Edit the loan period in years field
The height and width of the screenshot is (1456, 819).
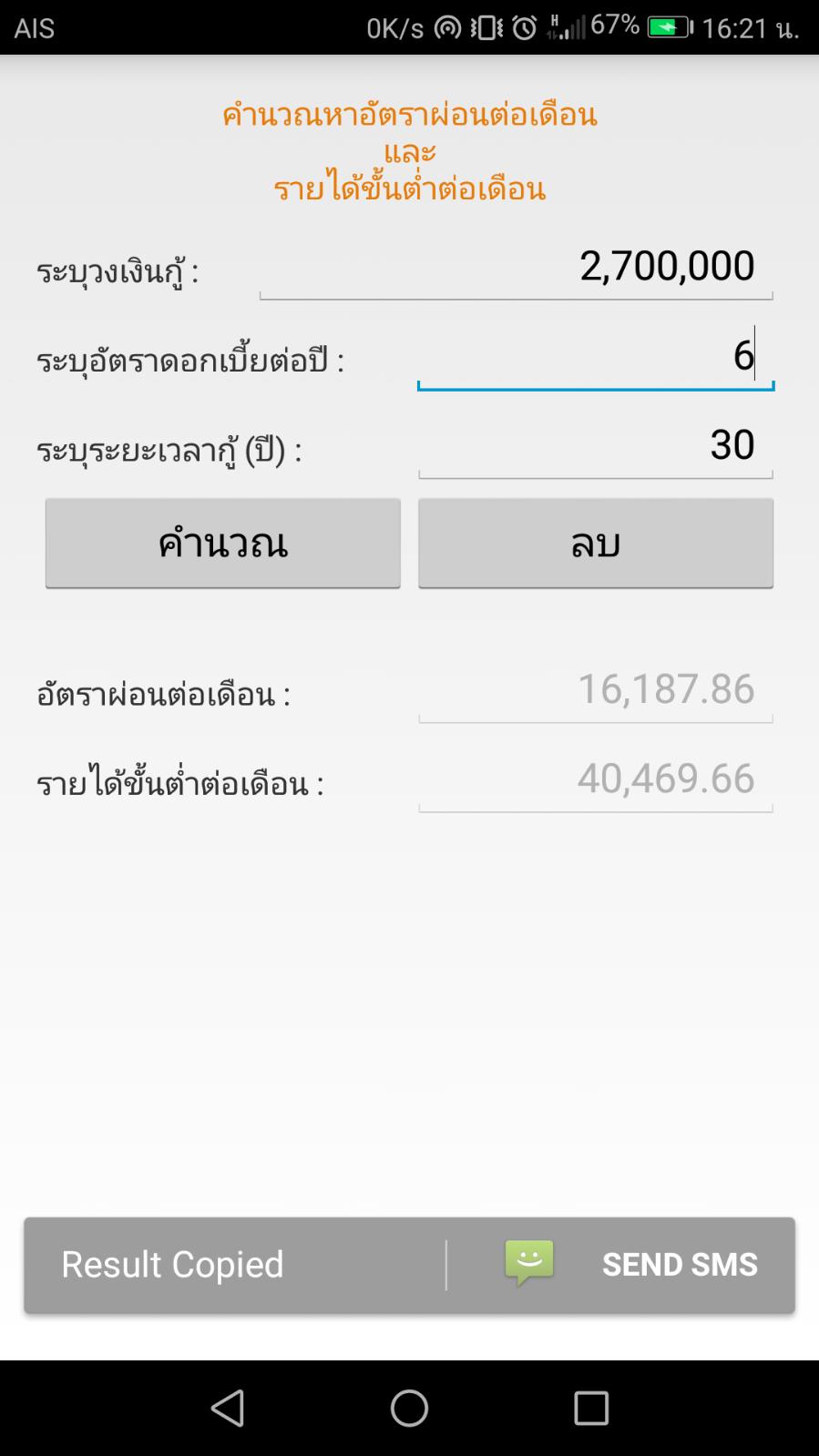click(596, 445)
